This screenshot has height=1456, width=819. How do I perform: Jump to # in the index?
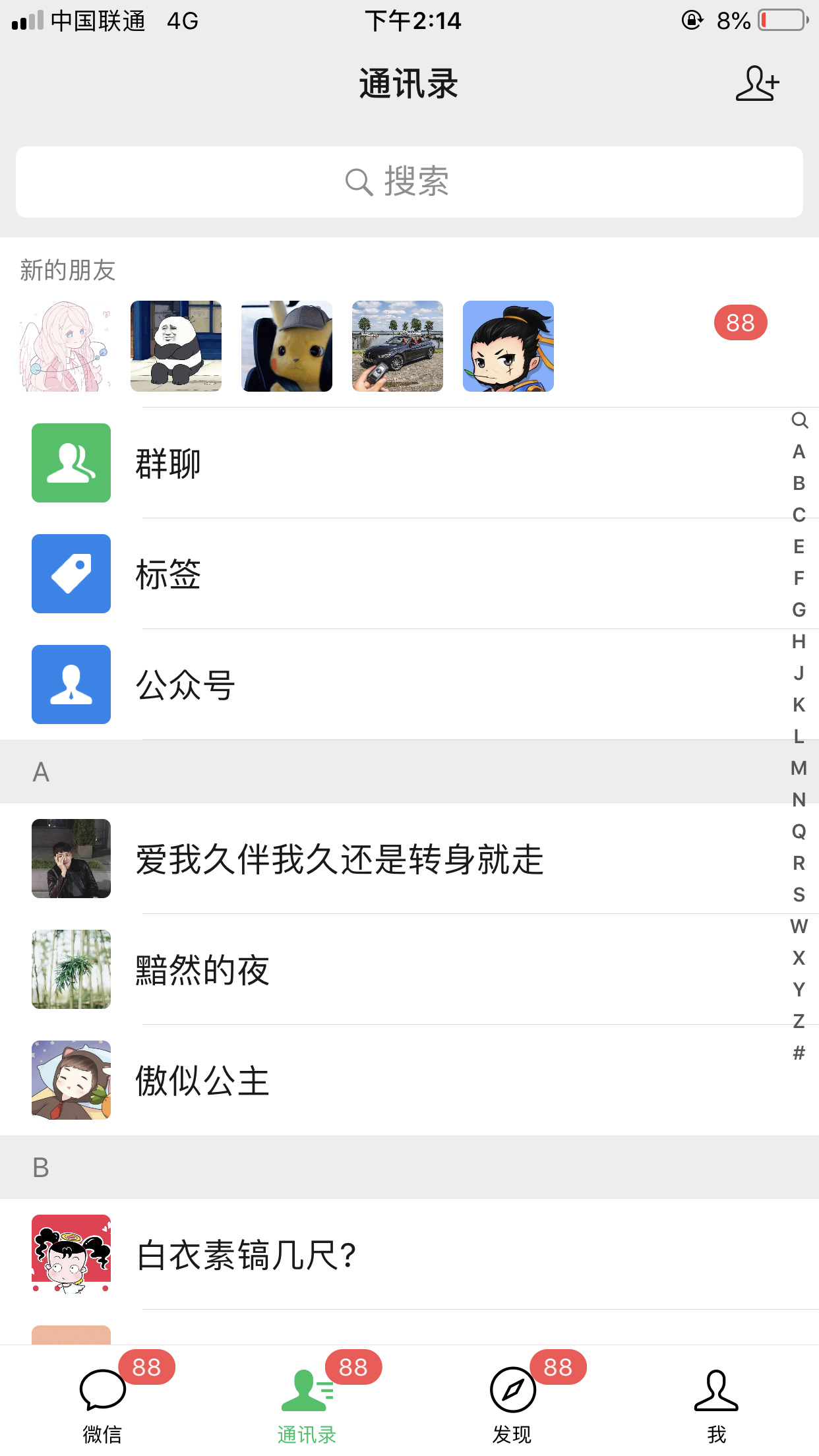pyautogui.click(x=799, y=1053)
